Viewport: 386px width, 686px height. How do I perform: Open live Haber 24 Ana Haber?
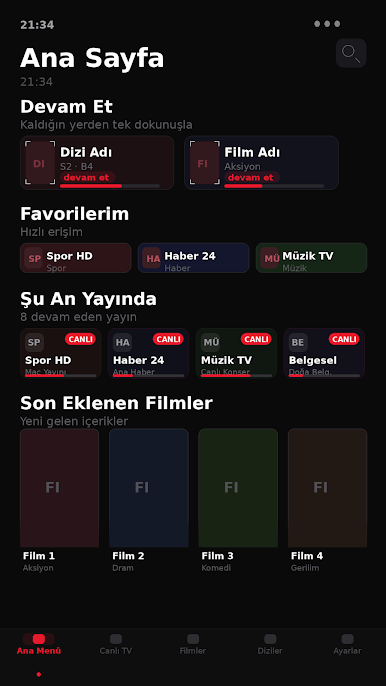pyautogui.click(x=148, y=353)
